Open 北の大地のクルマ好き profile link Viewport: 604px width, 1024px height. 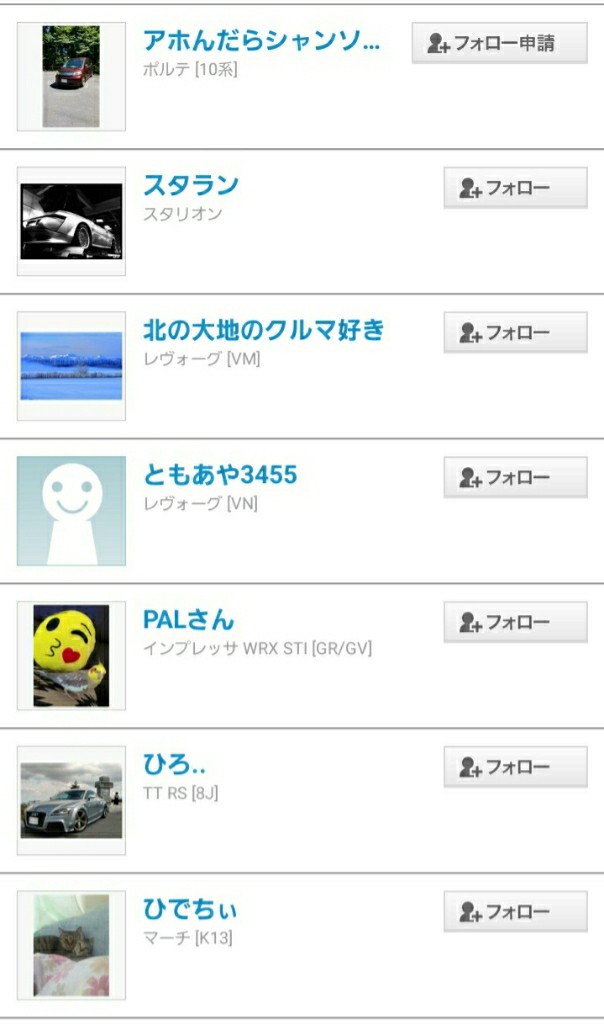click(264, 330)
